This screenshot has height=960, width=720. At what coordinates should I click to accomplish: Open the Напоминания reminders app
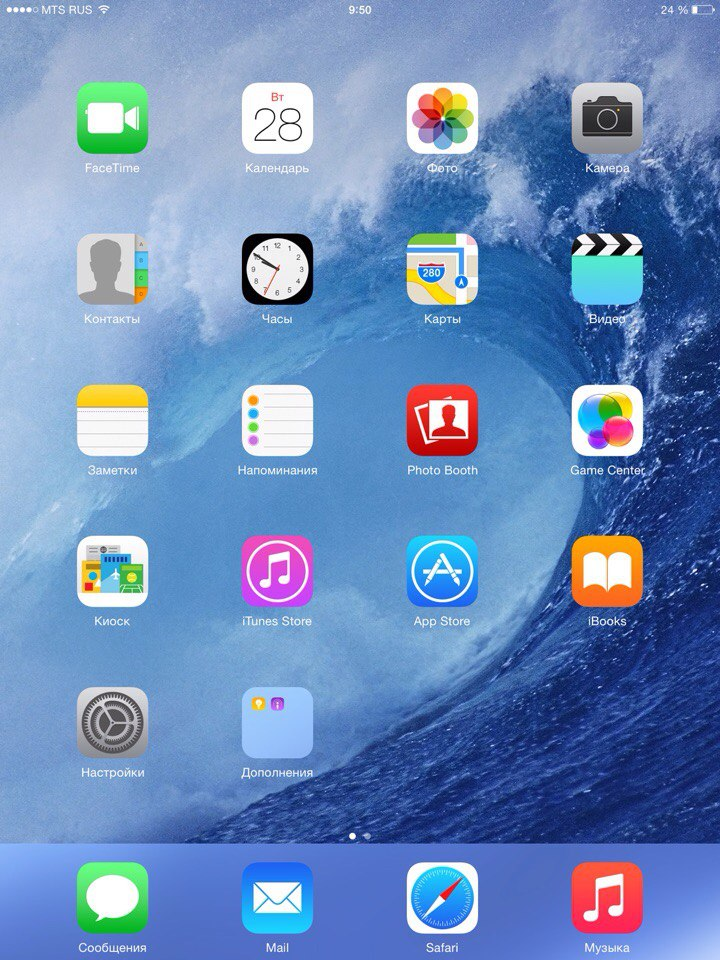[277, 420]
